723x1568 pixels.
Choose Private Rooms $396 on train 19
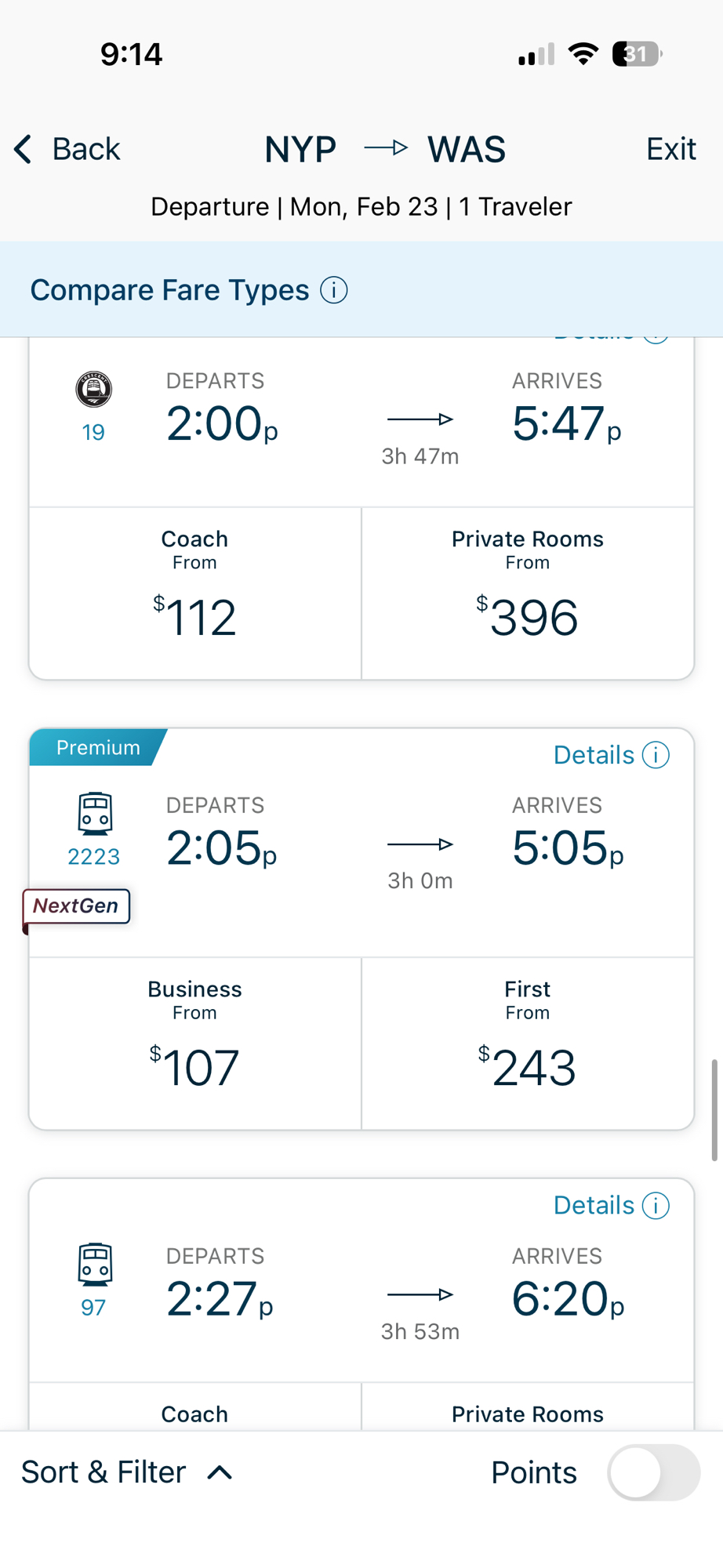pos(527,593)
